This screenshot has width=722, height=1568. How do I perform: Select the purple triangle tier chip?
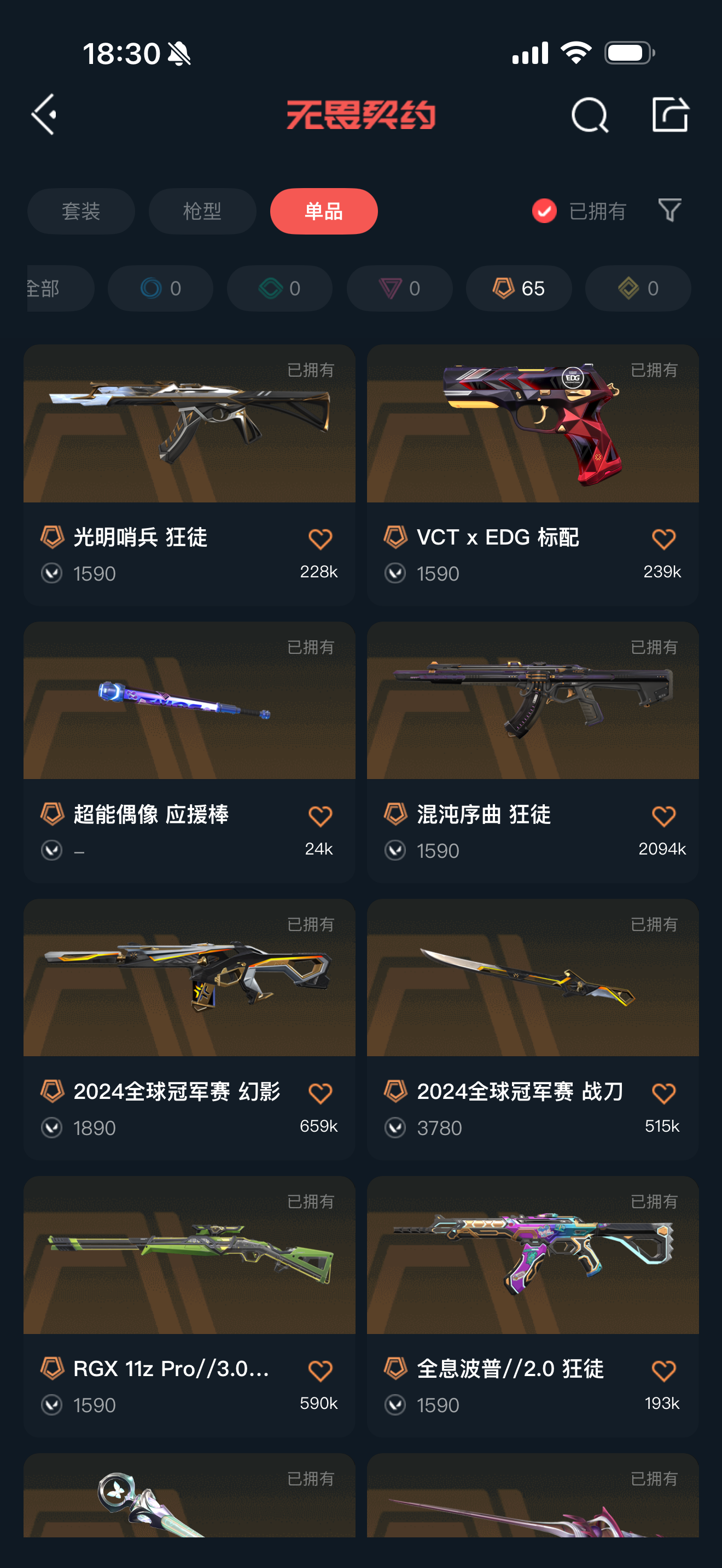pyautogui.click(x=399, y=288)
